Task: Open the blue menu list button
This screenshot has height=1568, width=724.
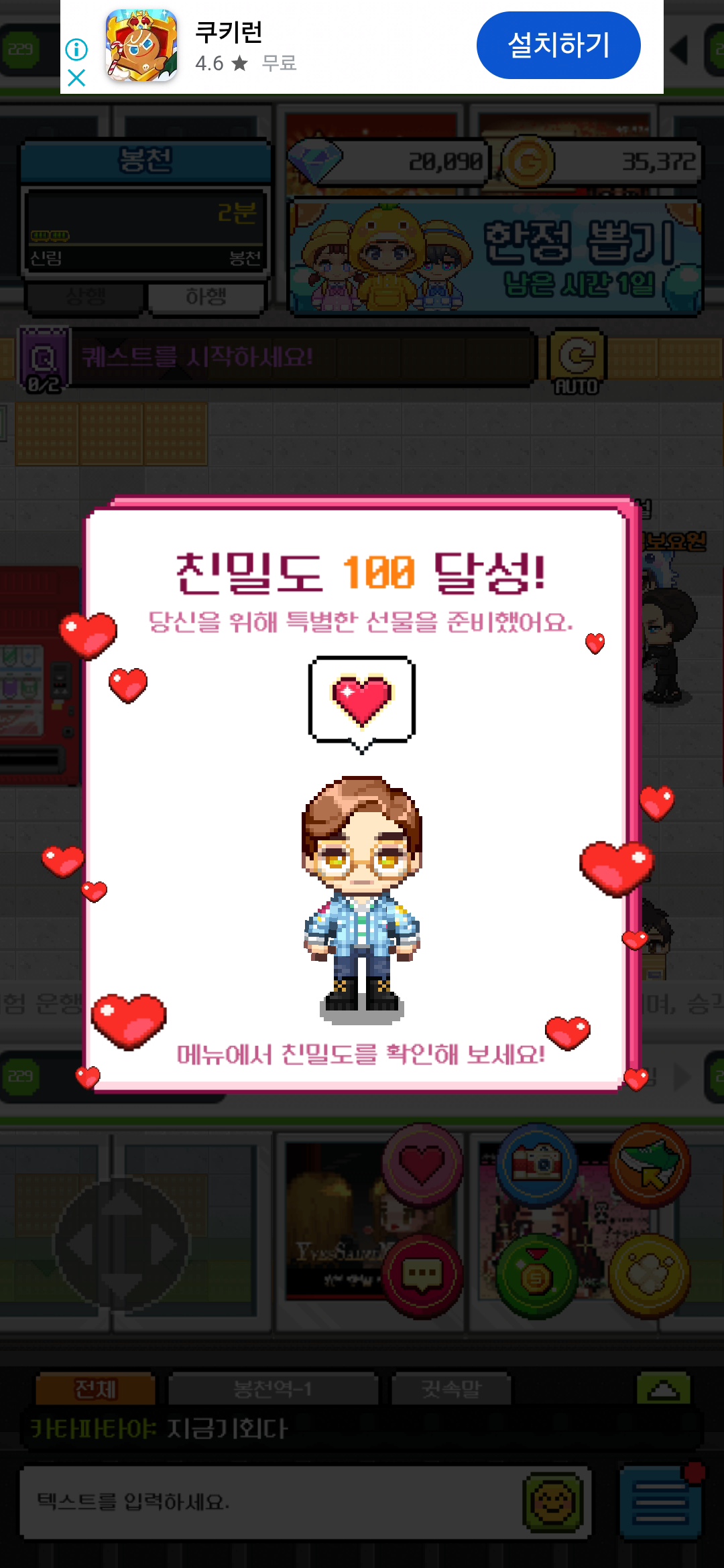Action: 660,1502
